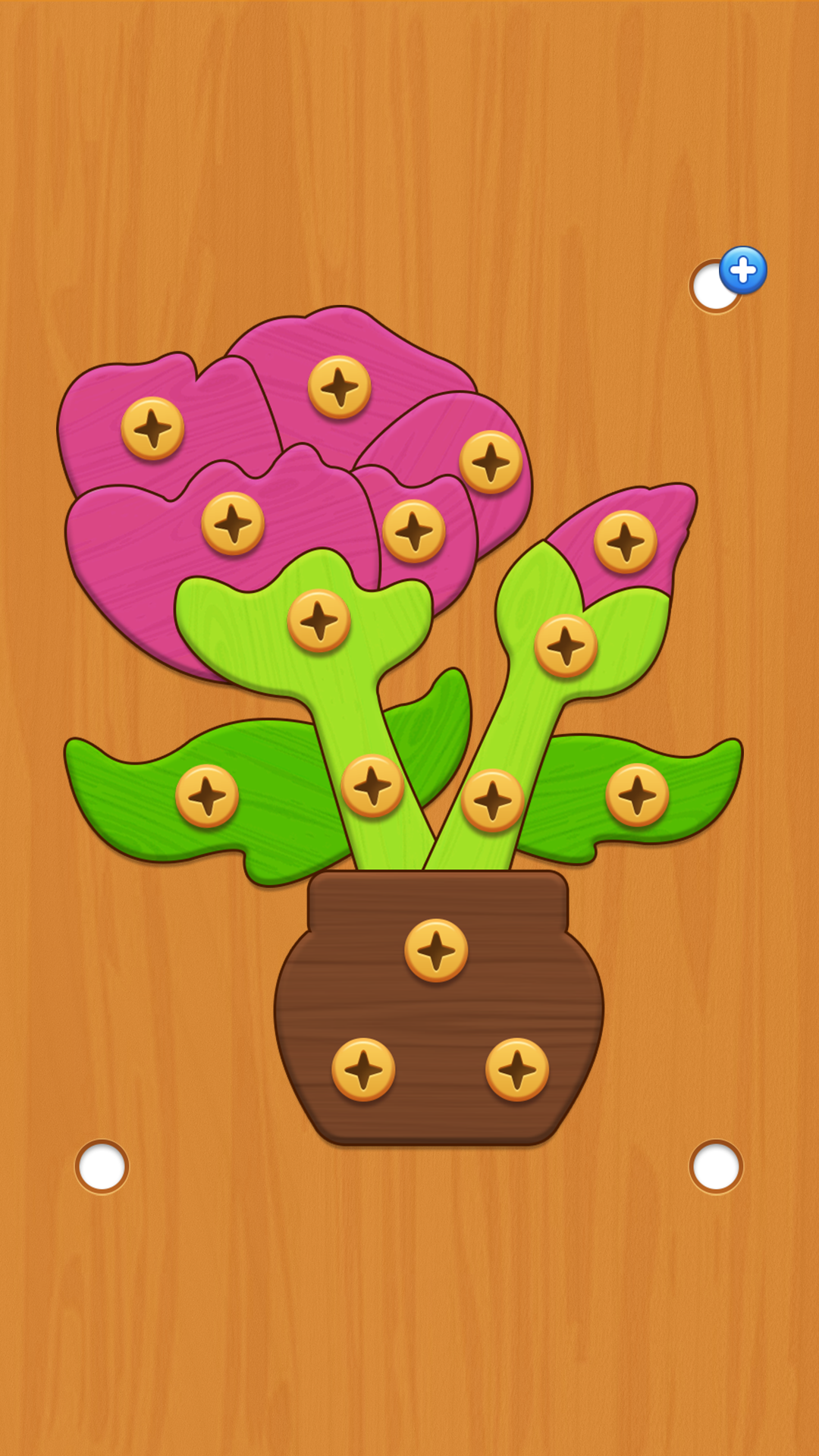Screen dimensions: 819x1456
Task: Unscrew the topmost pink petal
Action: 340,387
